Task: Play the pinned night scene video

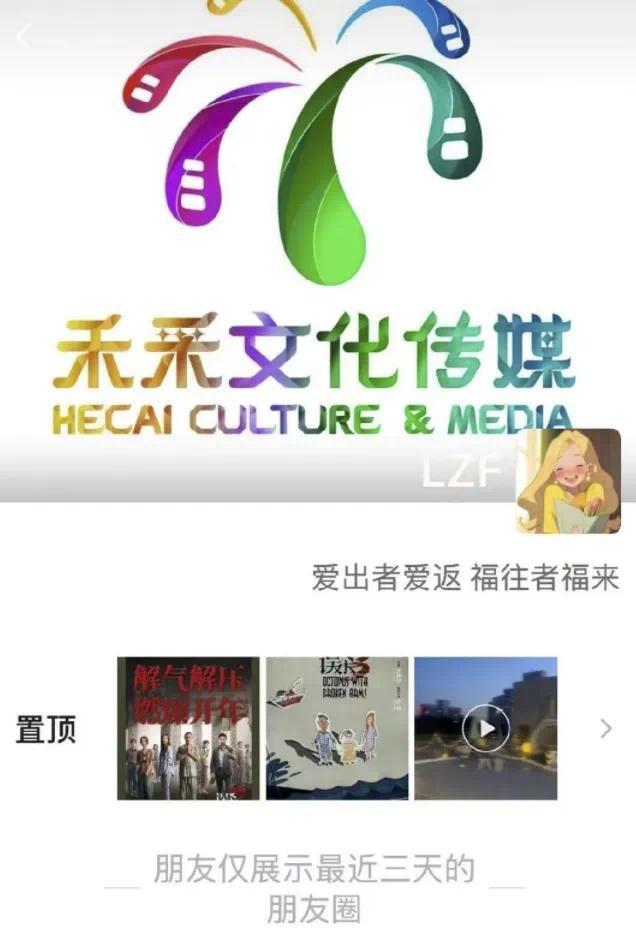Action: pos(486,728)
